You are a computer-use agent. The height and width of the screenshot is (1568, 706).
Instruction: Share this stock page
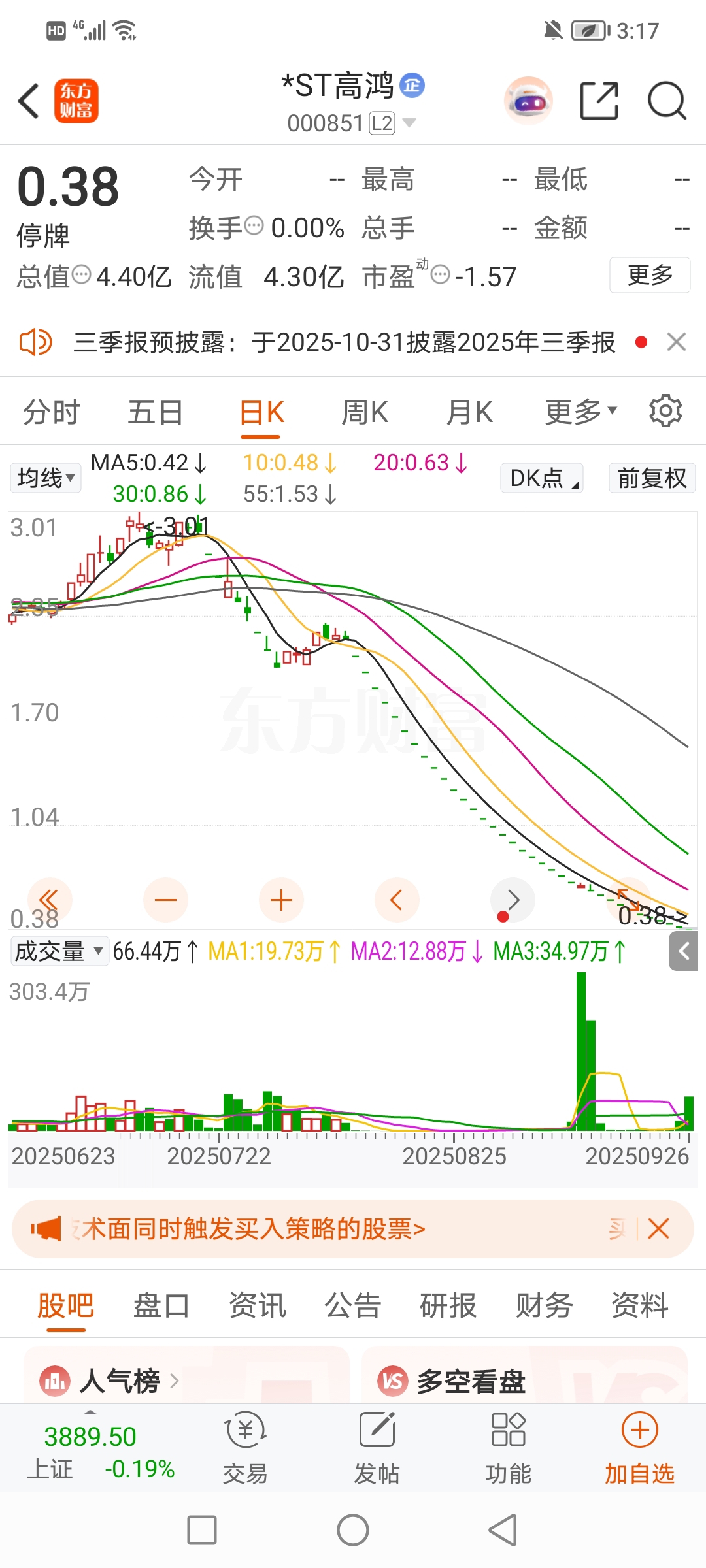pyautogui.click(x=599, y=101)
